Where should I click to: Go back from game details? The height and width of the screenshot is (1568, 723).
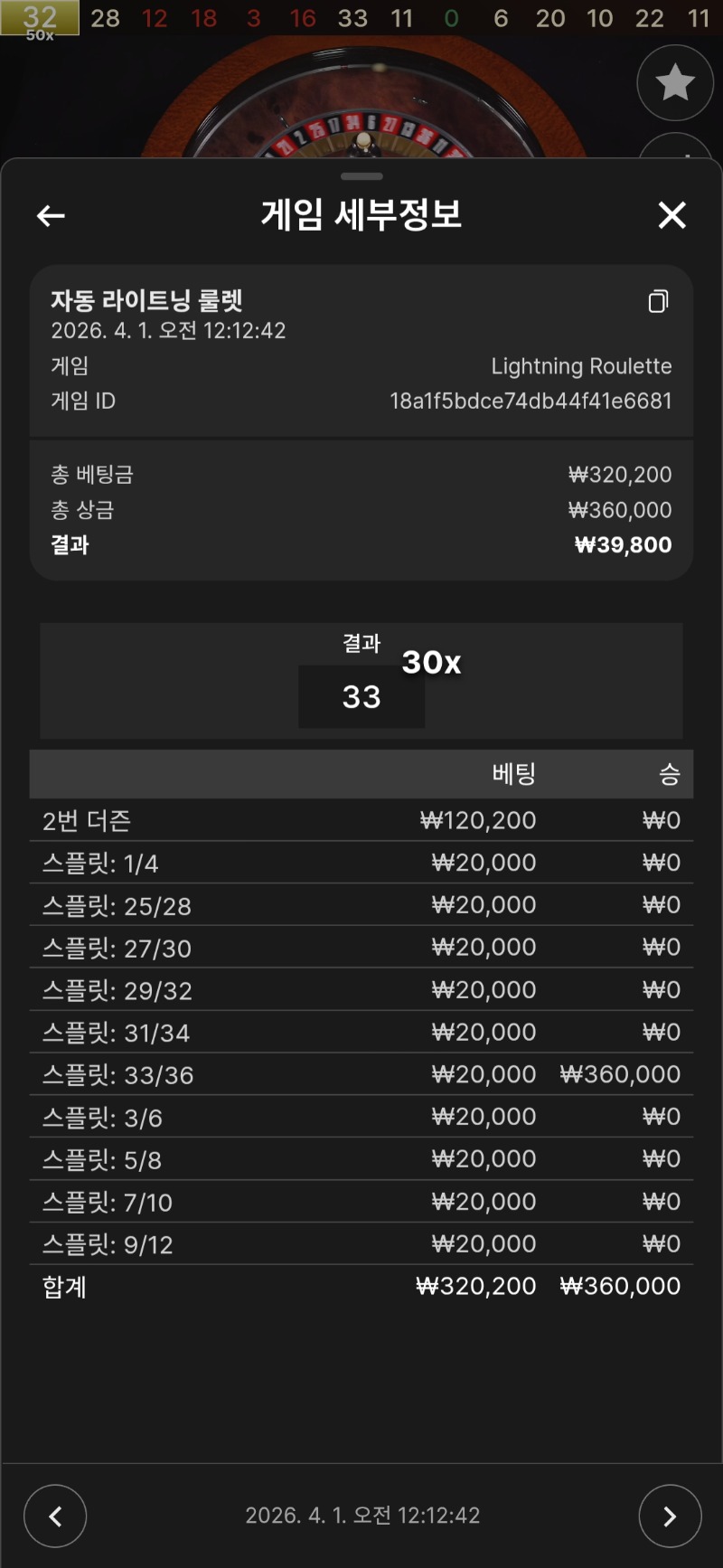click(51, 215)
